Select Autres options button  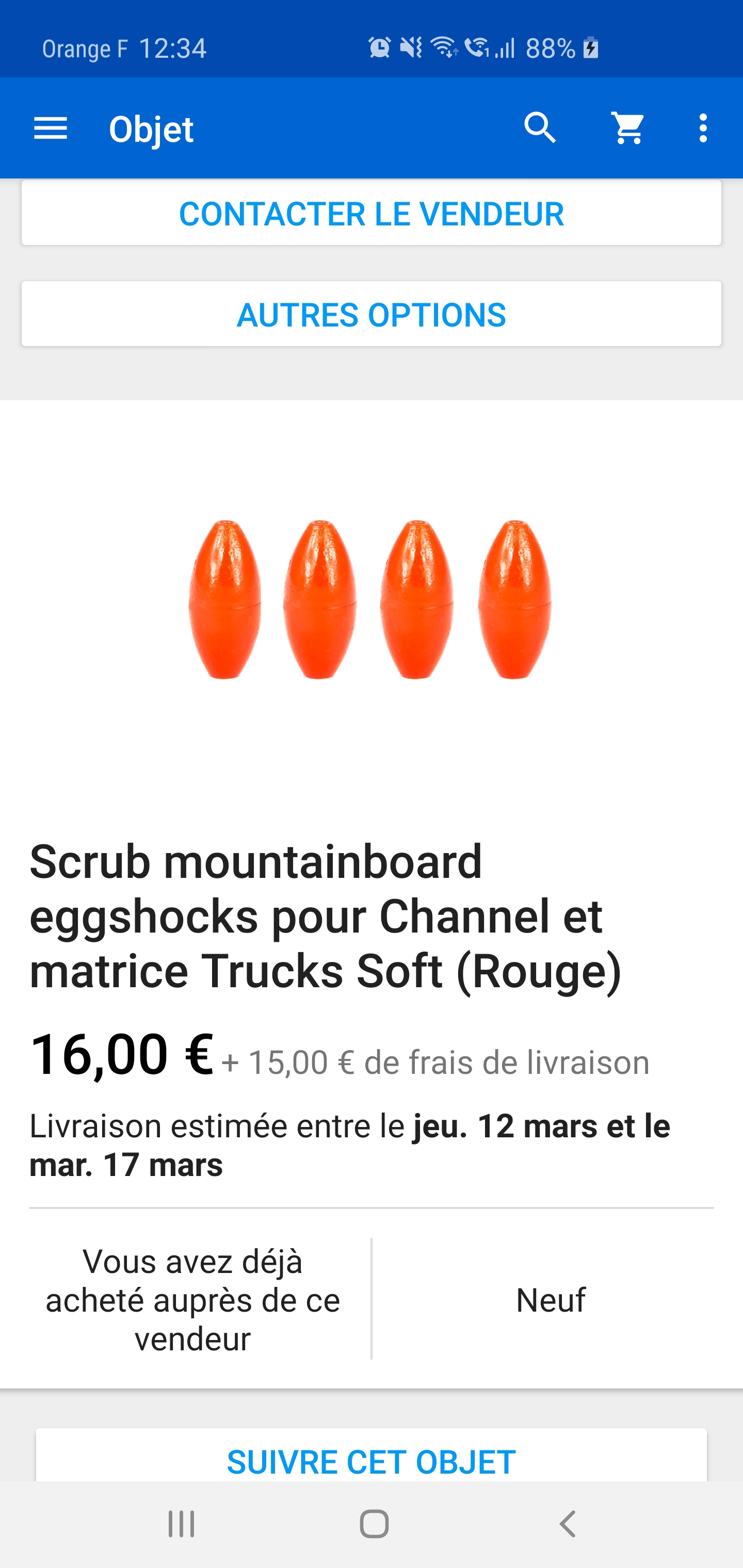[372, 314]
